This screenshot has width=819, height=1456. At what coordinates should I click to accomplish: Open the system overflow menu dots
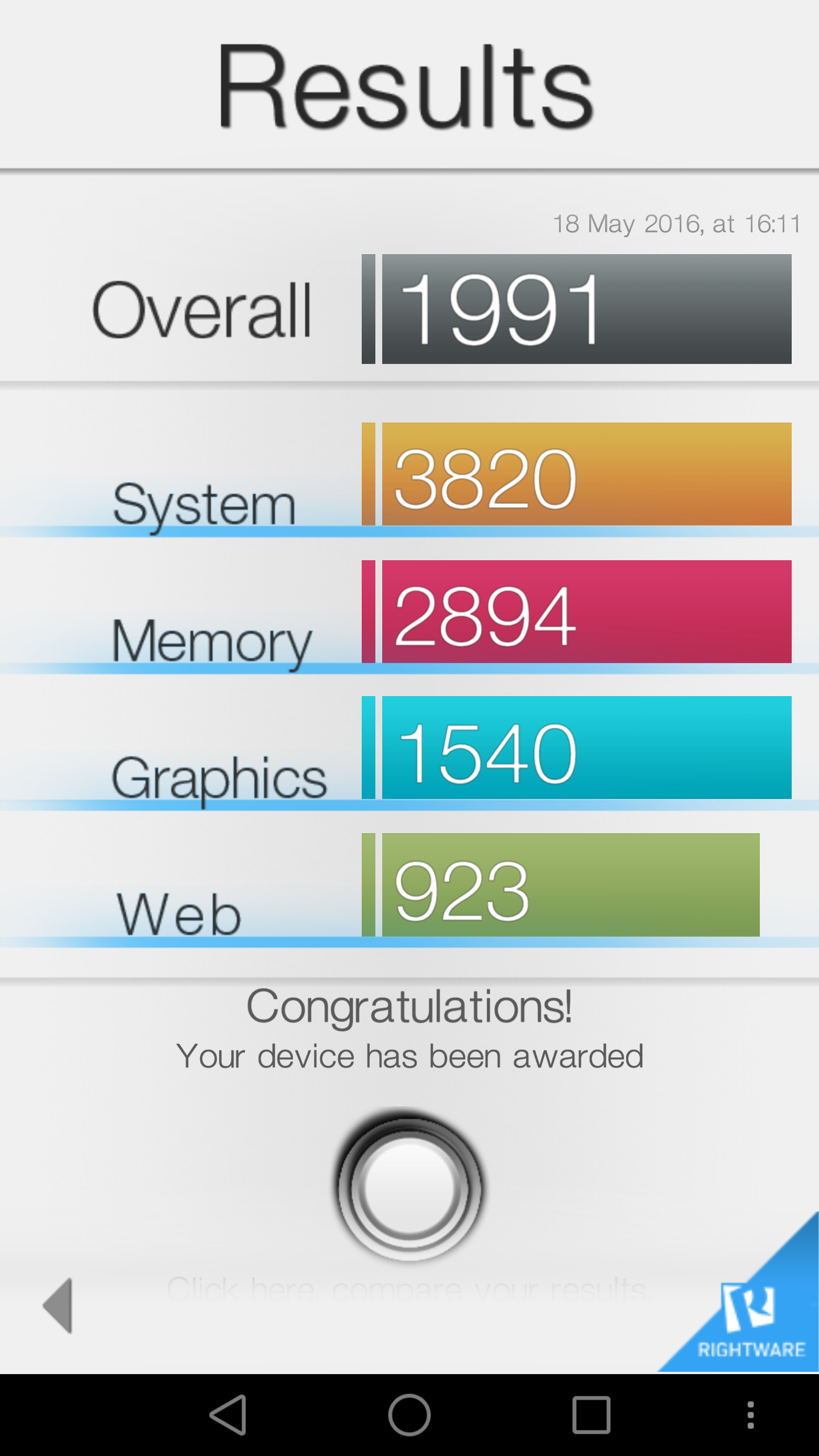pos(751,1415)
